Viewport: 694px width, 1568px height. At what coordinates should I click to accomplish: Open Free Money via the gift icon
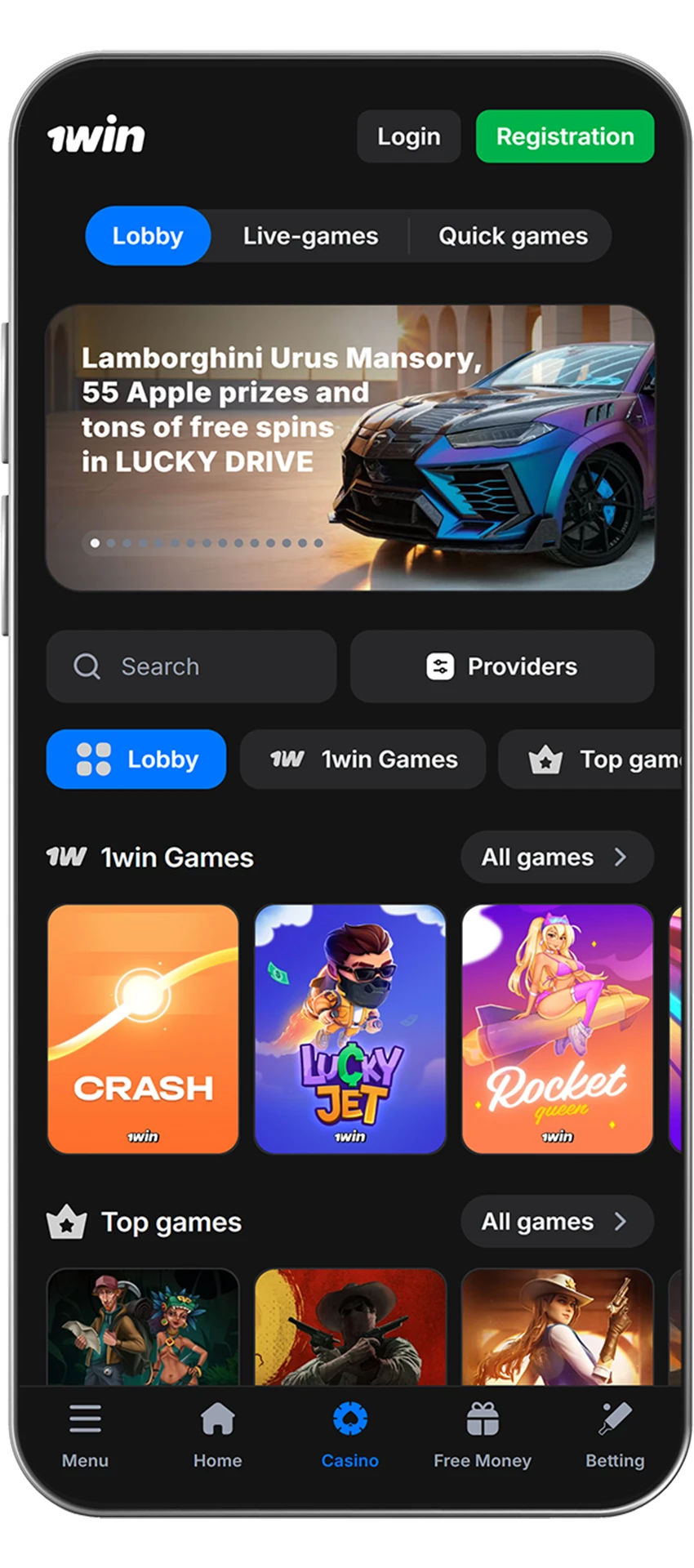click(483, 1419)
